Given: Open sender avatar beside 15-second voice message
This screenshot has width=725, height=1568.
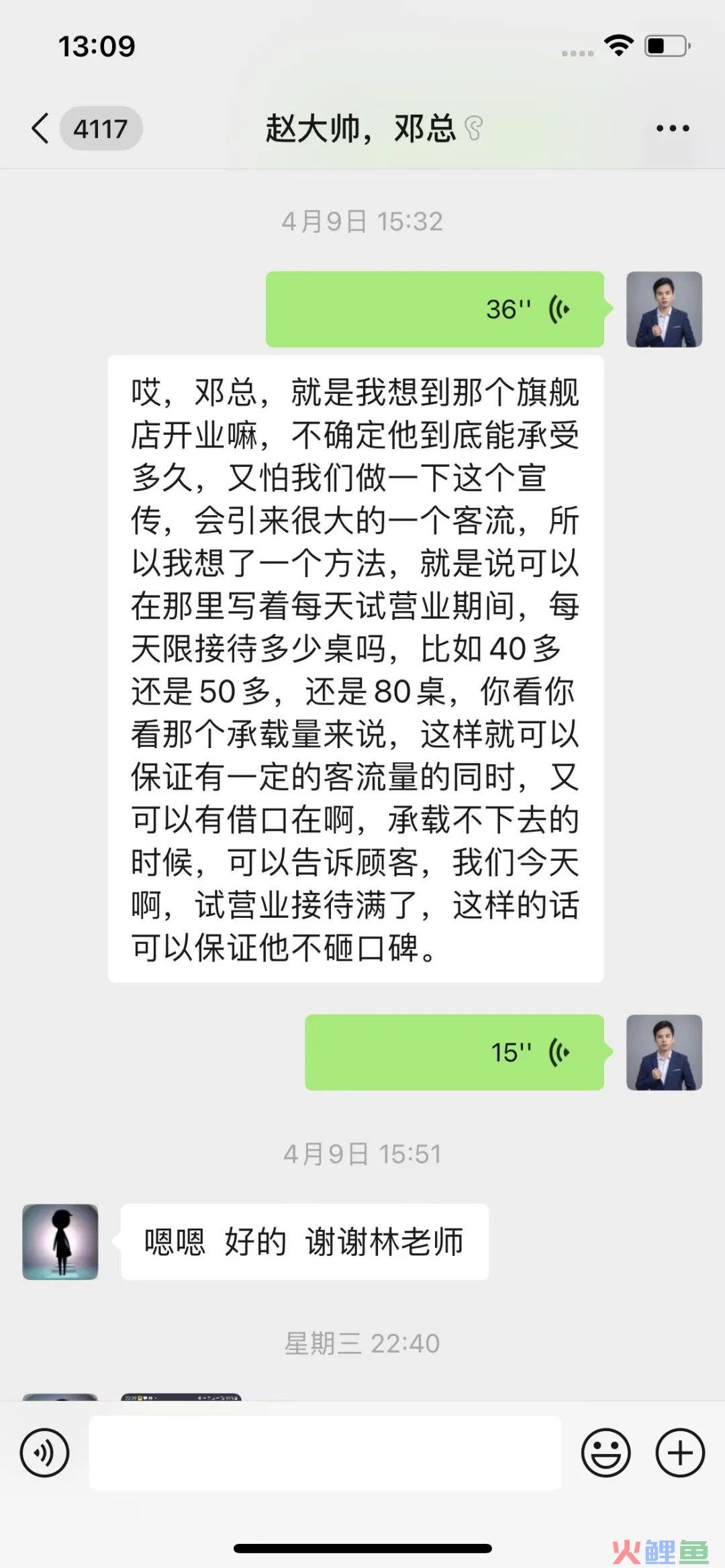Looking at the screenshot, I should coord(664,1052).
